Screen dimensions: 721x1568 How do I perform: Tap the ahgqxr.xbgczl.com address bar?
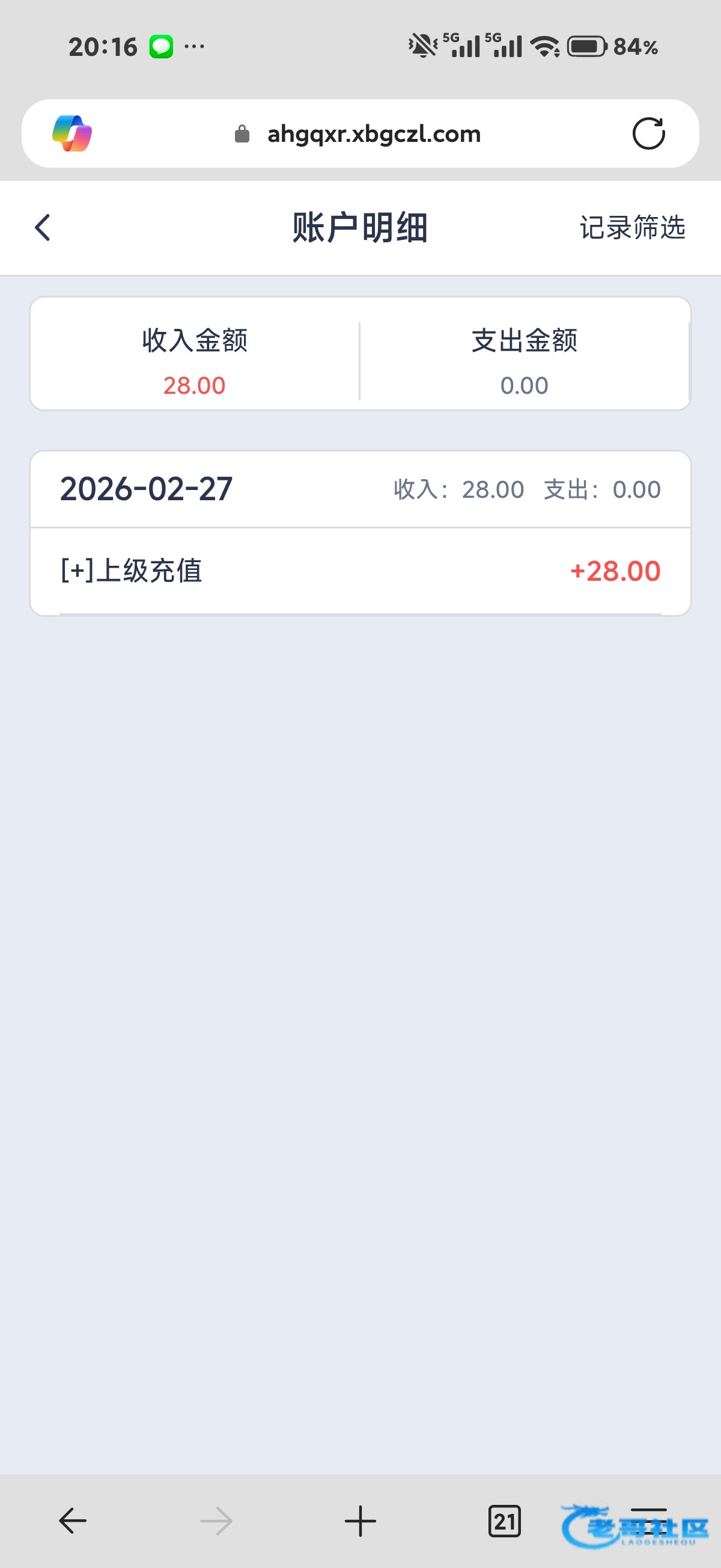374,134
